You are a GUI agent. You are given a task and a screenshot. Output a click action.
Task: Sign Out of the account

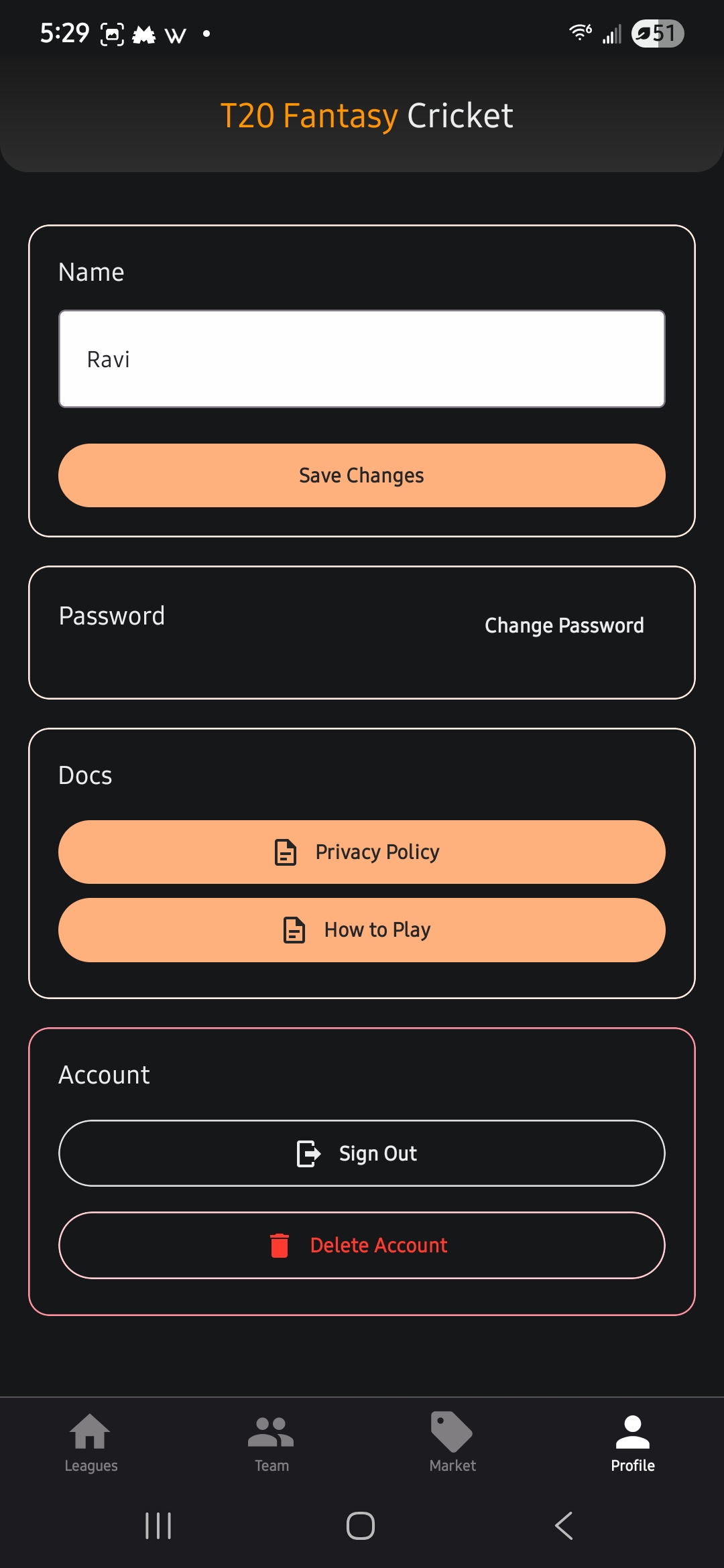coord(362,1153)
